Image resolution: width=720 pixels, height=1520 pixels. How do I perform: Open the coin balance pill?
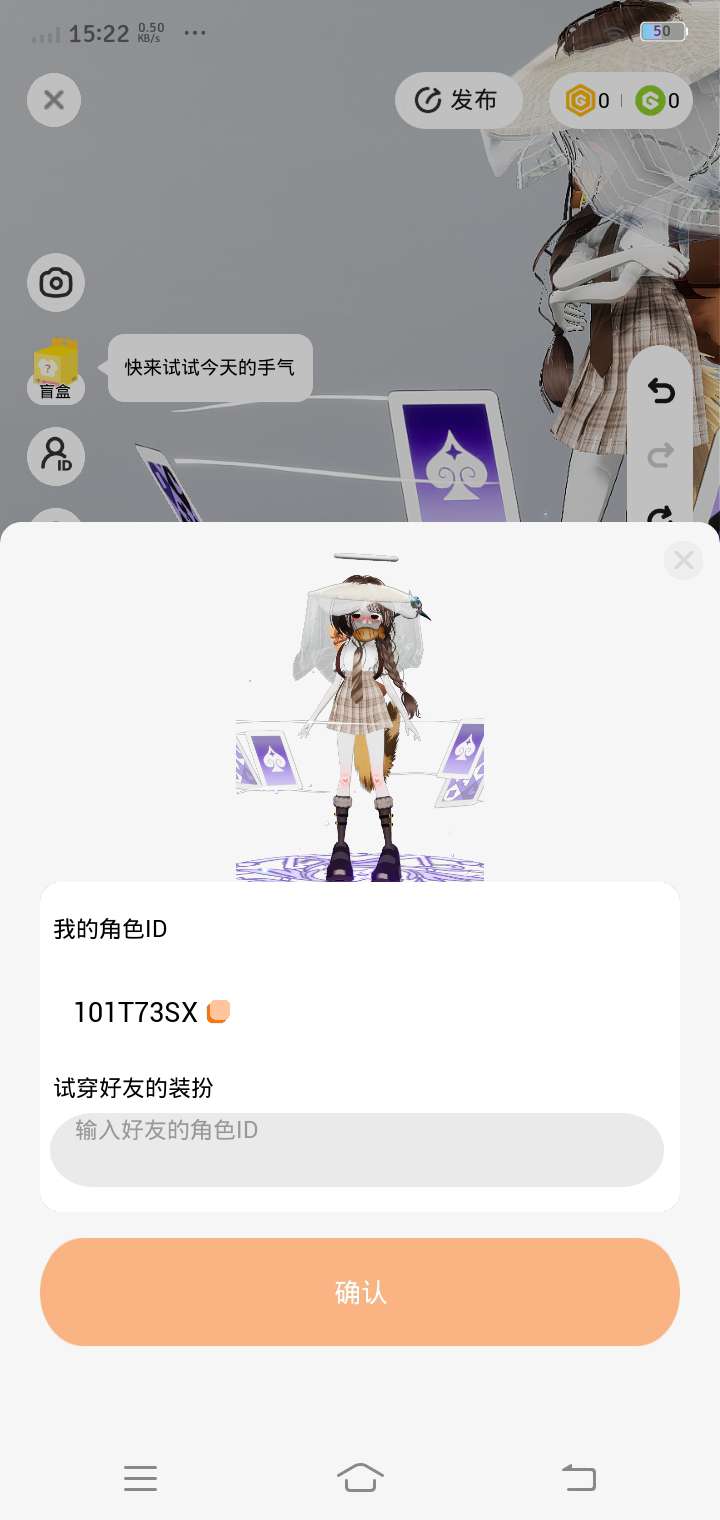click(621, 100)
